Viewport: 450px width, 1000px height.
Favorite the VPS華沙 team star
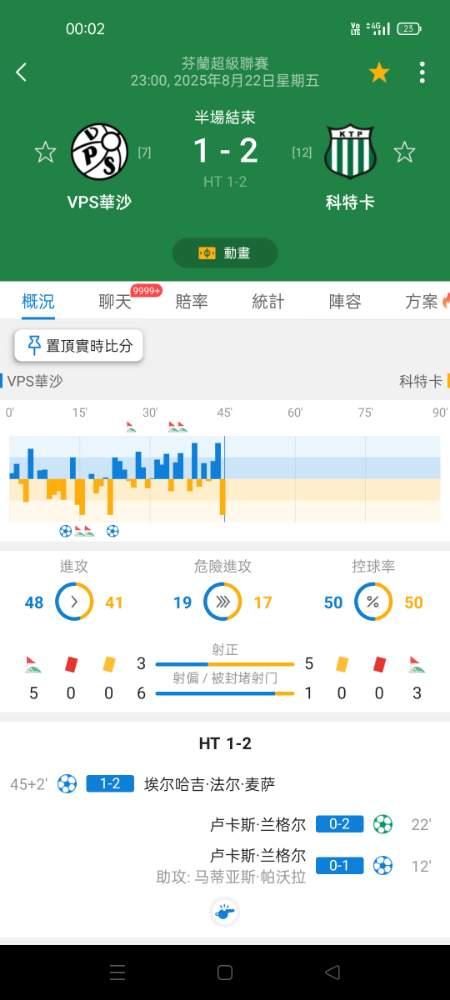[x=45, y=152]
